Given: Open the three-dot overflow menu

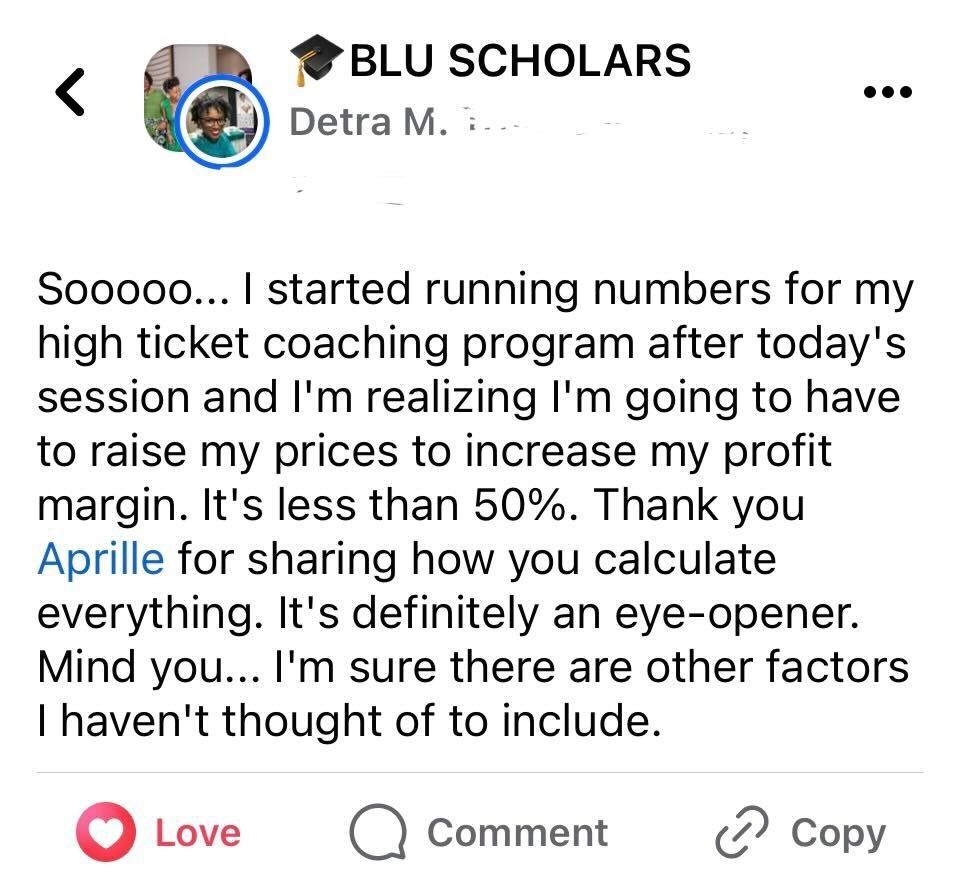Looking at the screenshot, I should coord(886,93).
